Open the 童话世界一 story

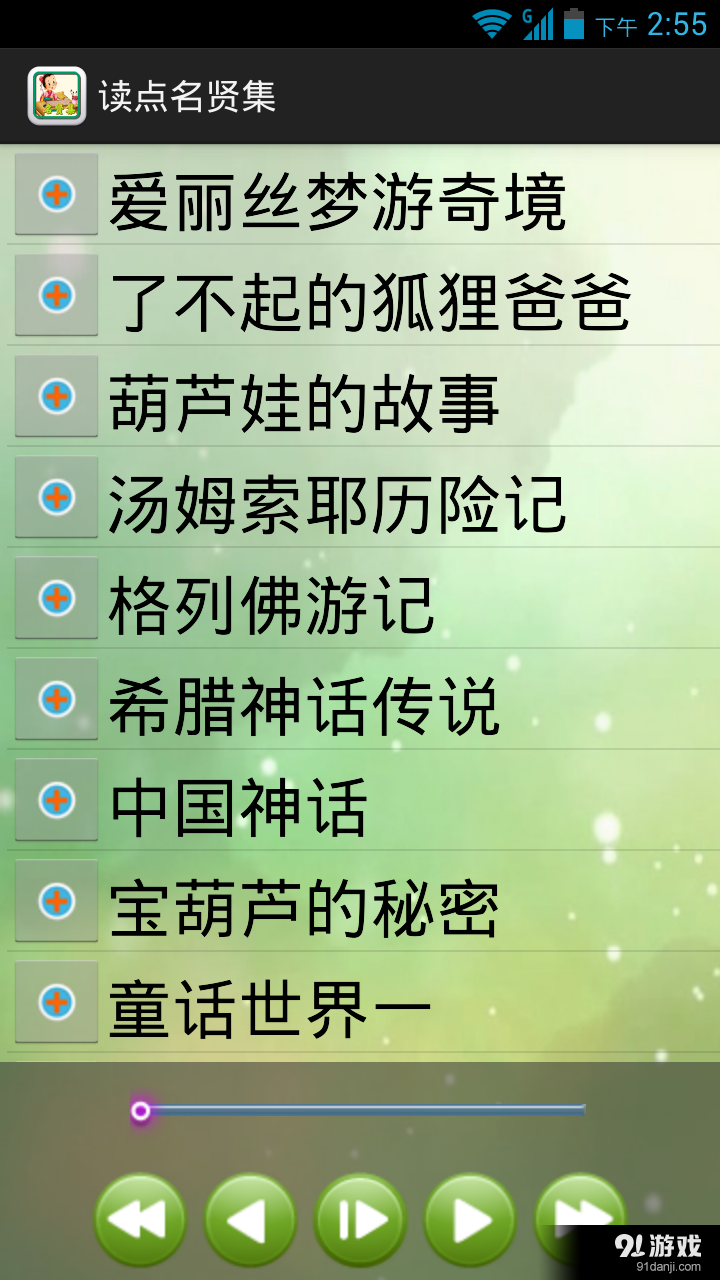(x=280, y=1005)
